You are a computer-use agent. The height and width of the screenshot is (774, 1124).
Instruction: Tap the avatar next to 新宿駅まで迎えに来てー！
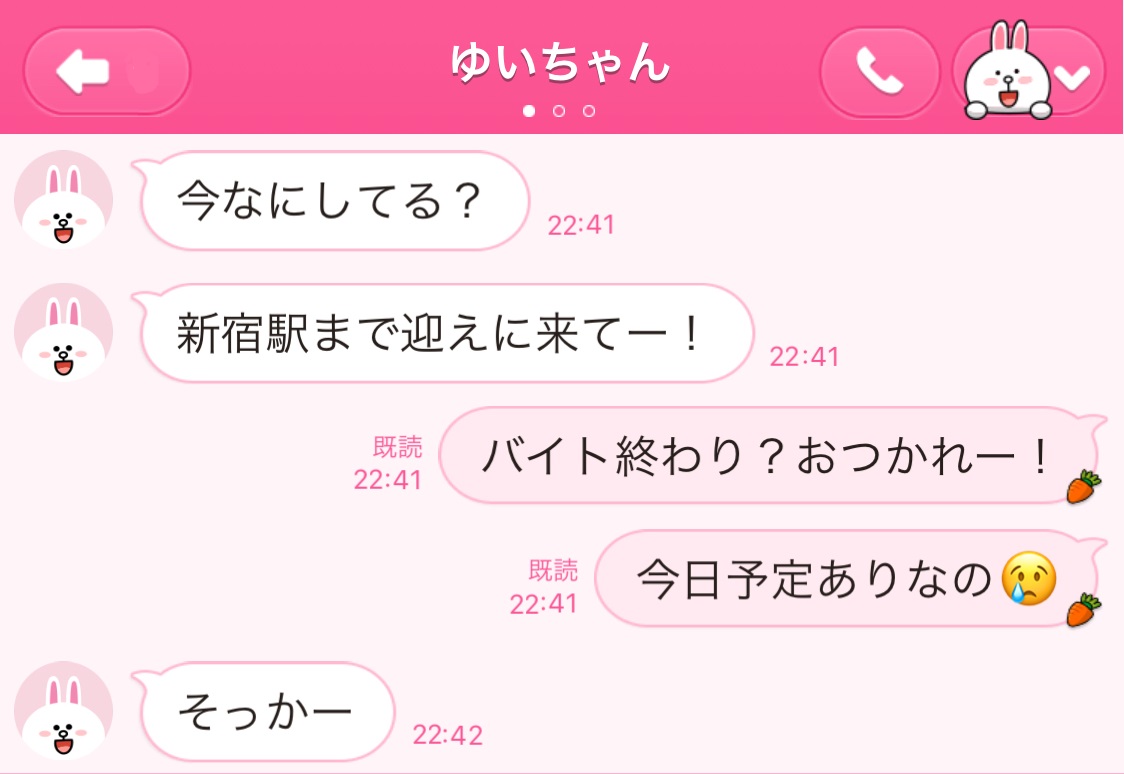63,333
